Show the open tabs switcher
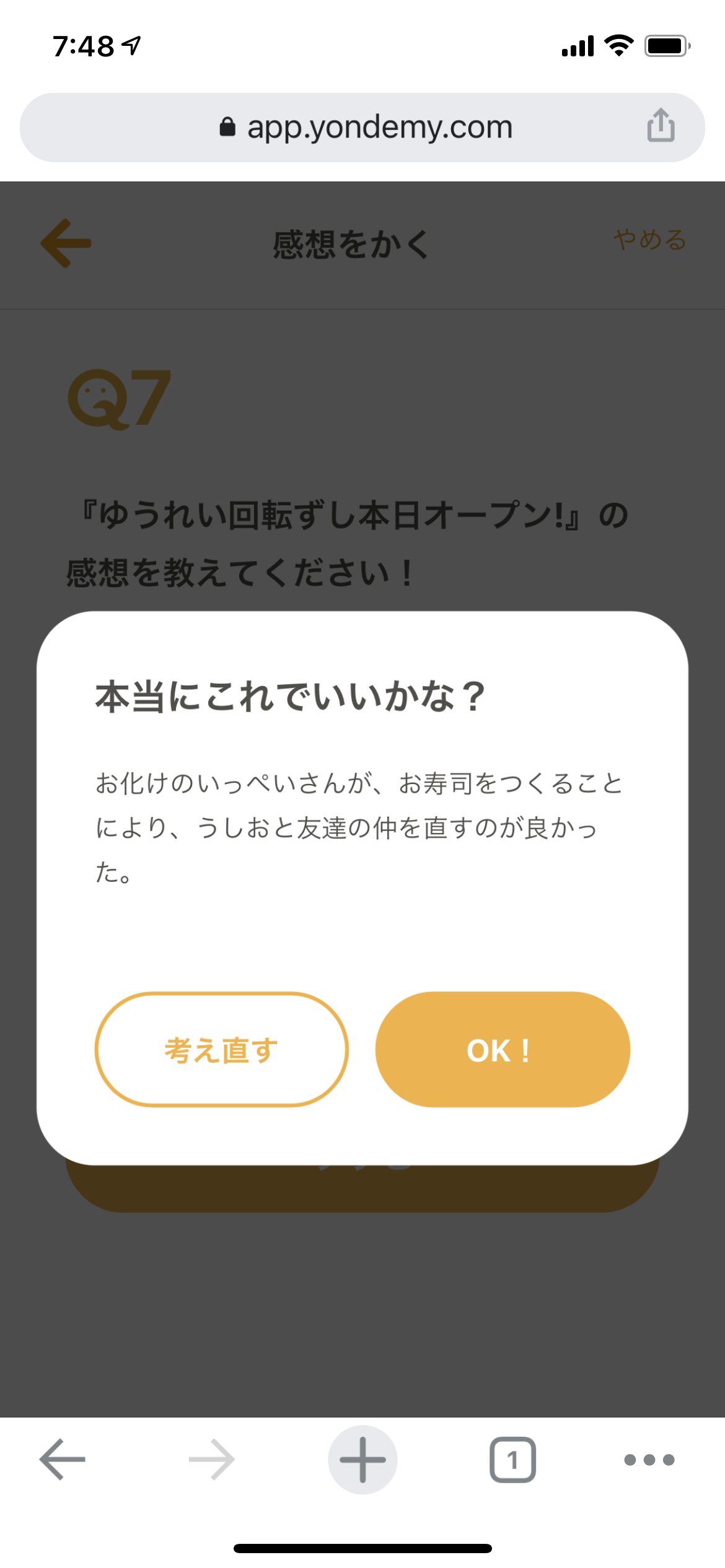This screenshot has height=1568, width=725. click(512, 1460)
